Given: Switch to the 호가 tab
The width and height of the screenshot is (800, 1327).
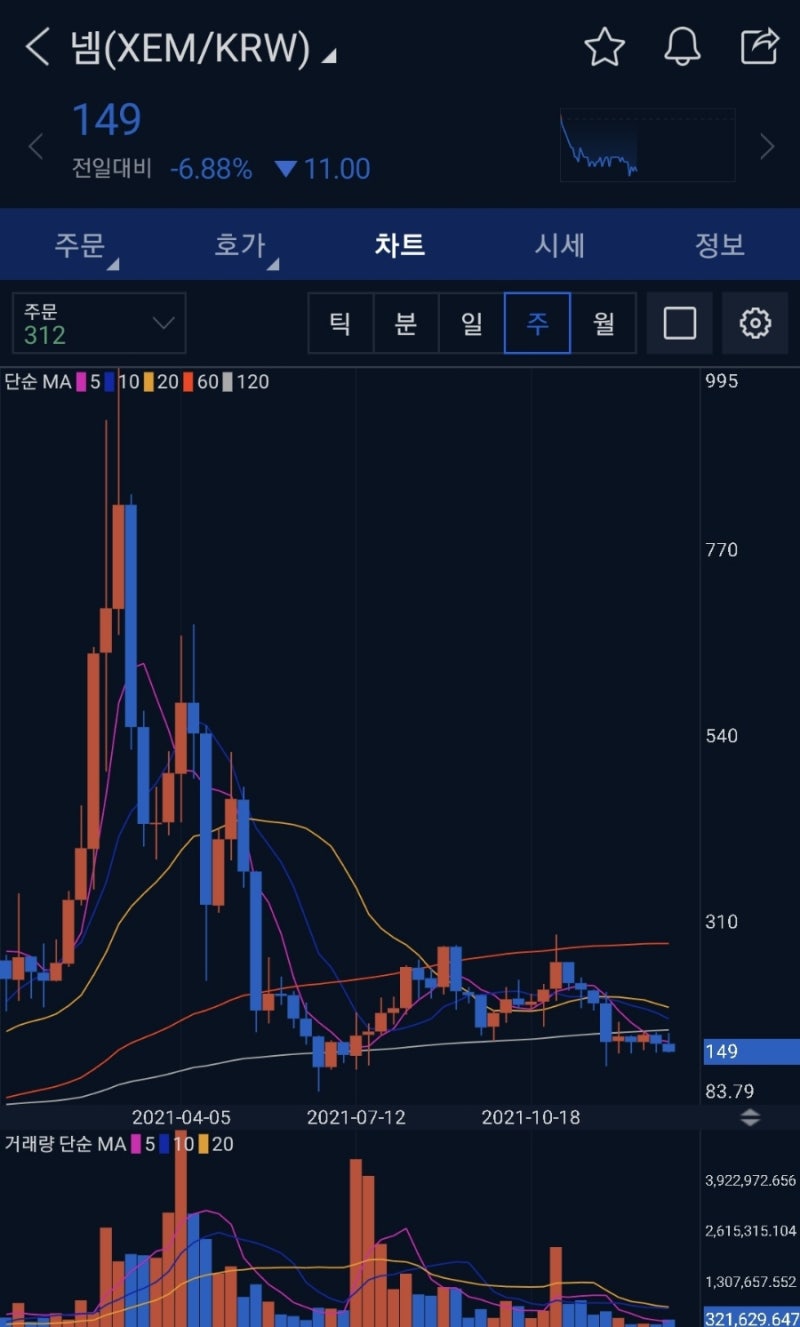Looking at the screenshot, I should click(240, 245).
